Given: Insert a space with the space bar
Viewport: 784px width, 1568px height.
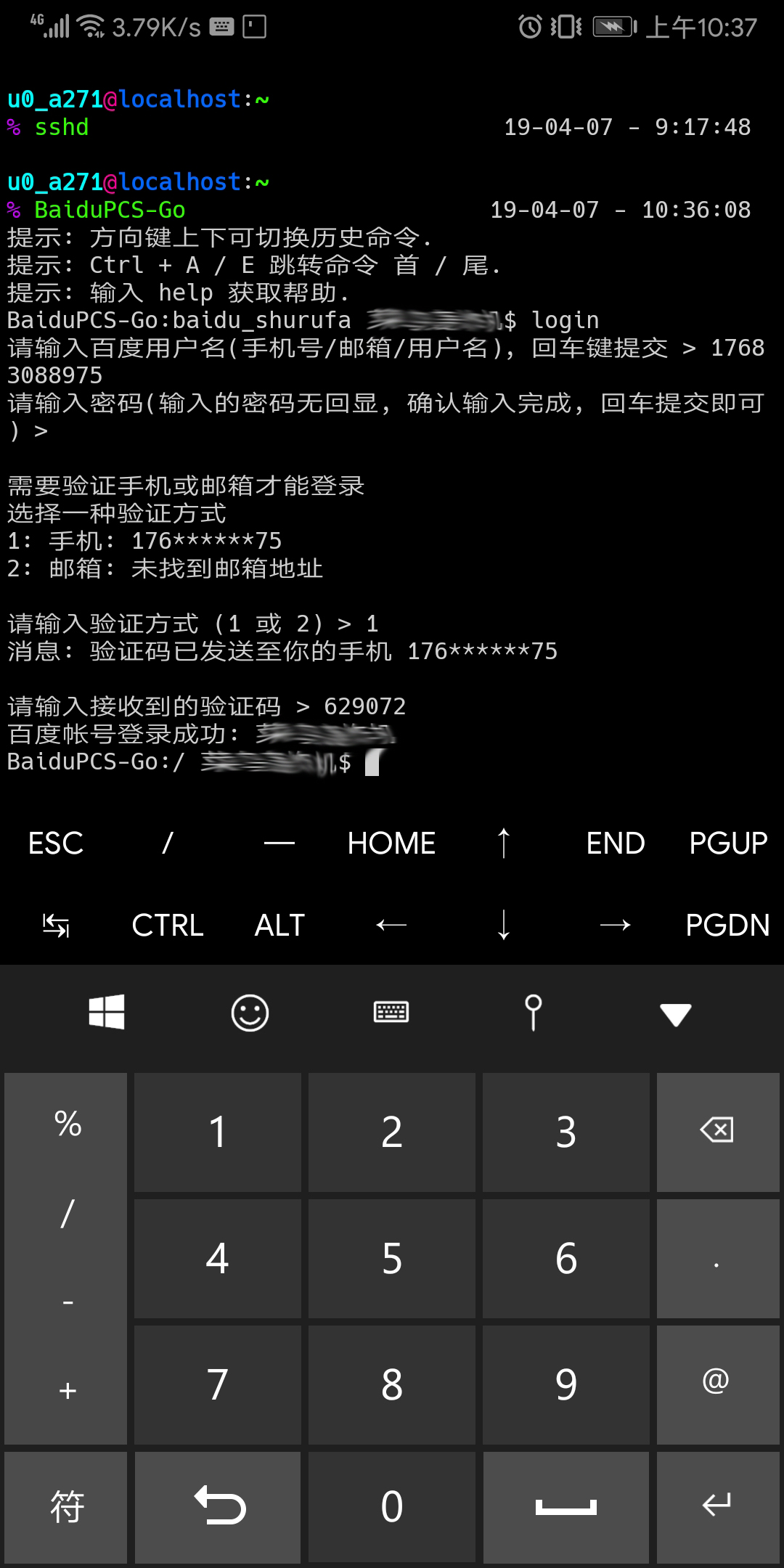Looking at the screenshot, I should (566, 1507).
